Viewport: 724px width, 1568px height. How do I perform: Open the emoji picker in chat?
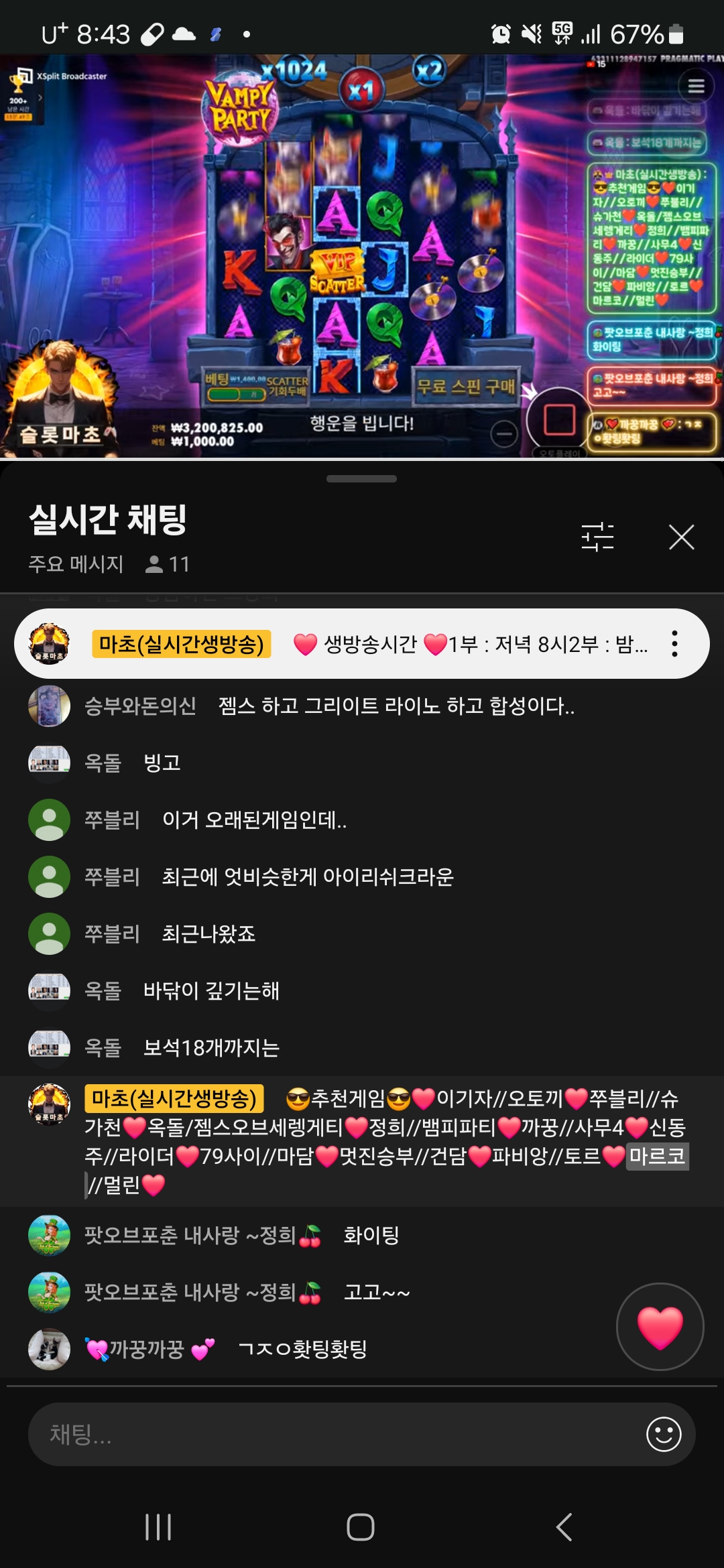coord(664,1434)
